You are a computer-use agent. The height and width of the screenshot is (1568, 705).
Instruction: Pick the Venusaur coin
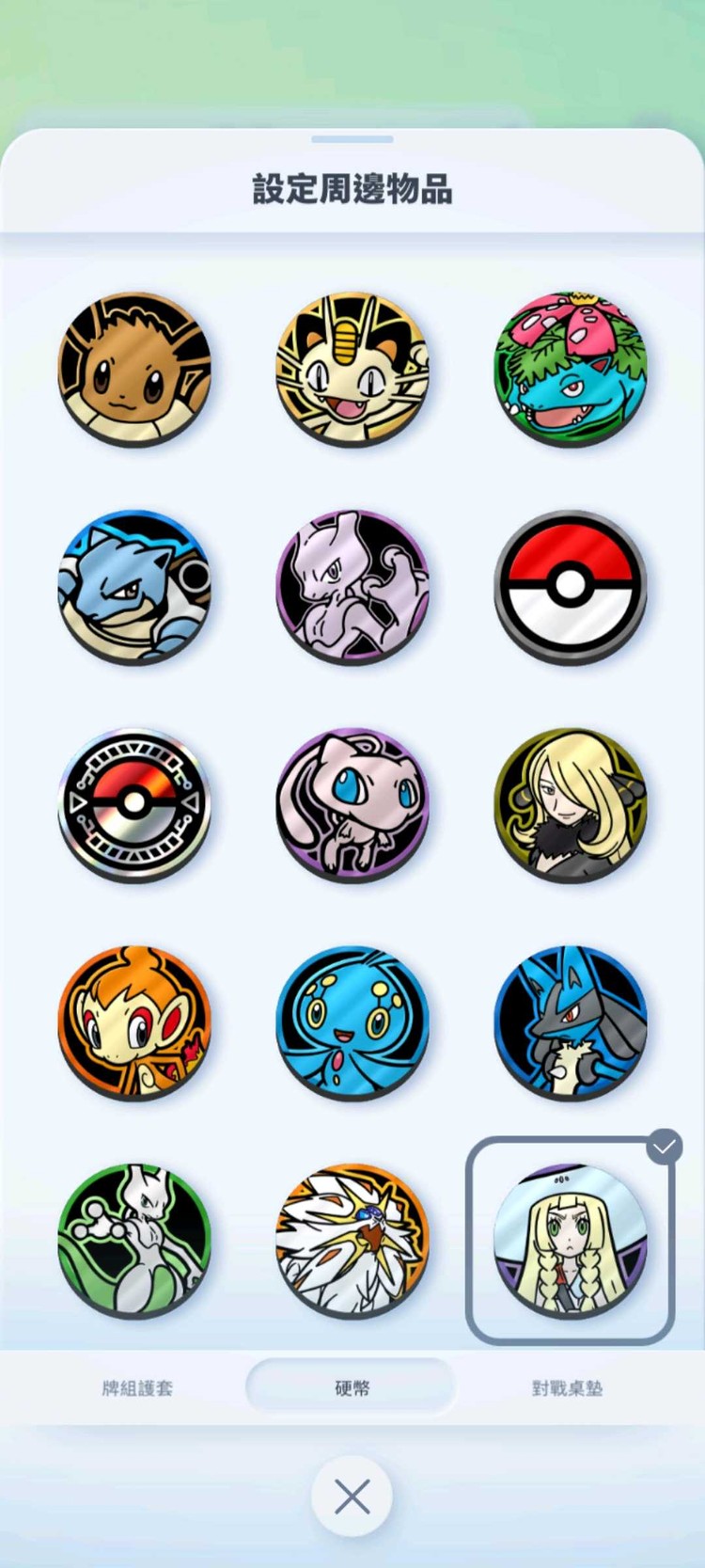coord(571,369)
